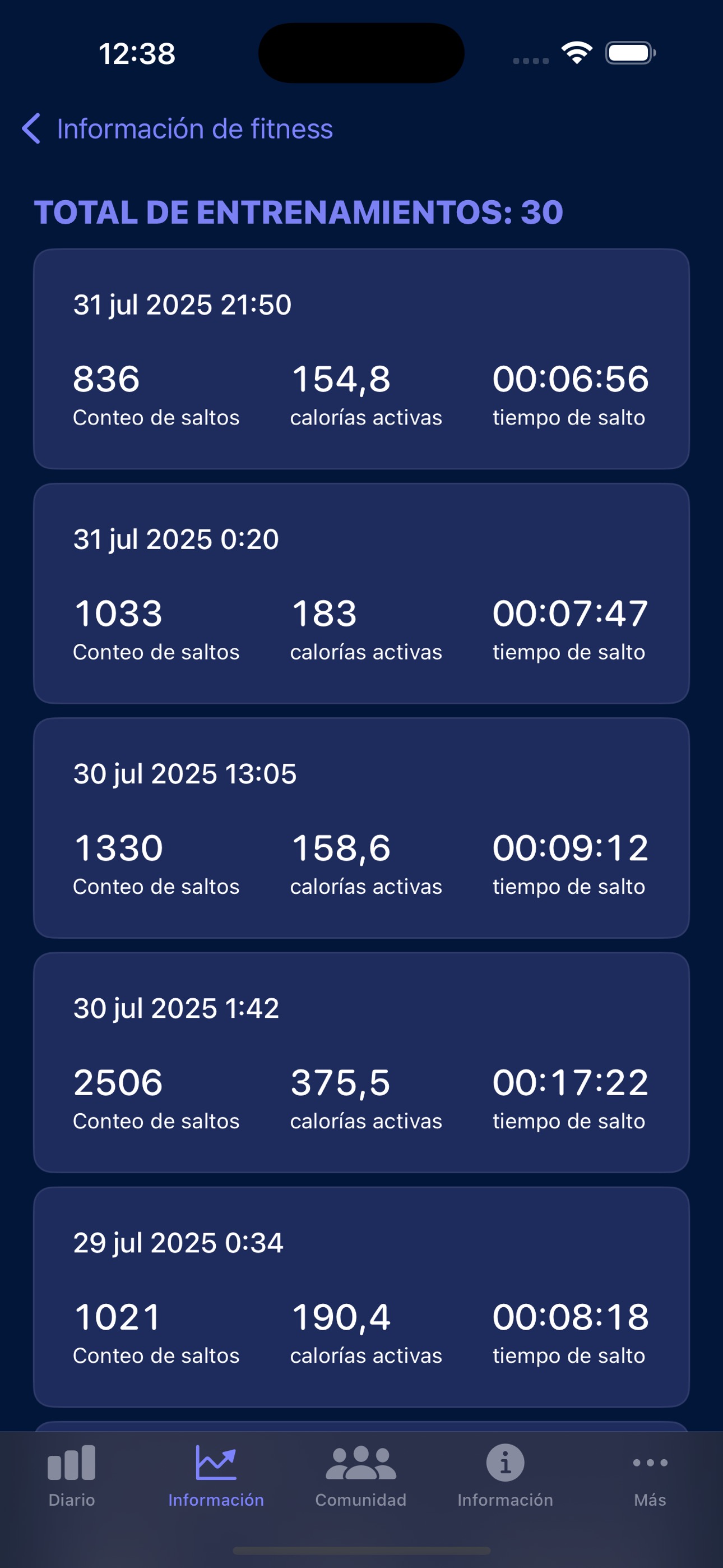Screen dimensions: 723x1568
Task: Tap the 29 jul 2025 0:34 workout
Action: coord(361,1297)
